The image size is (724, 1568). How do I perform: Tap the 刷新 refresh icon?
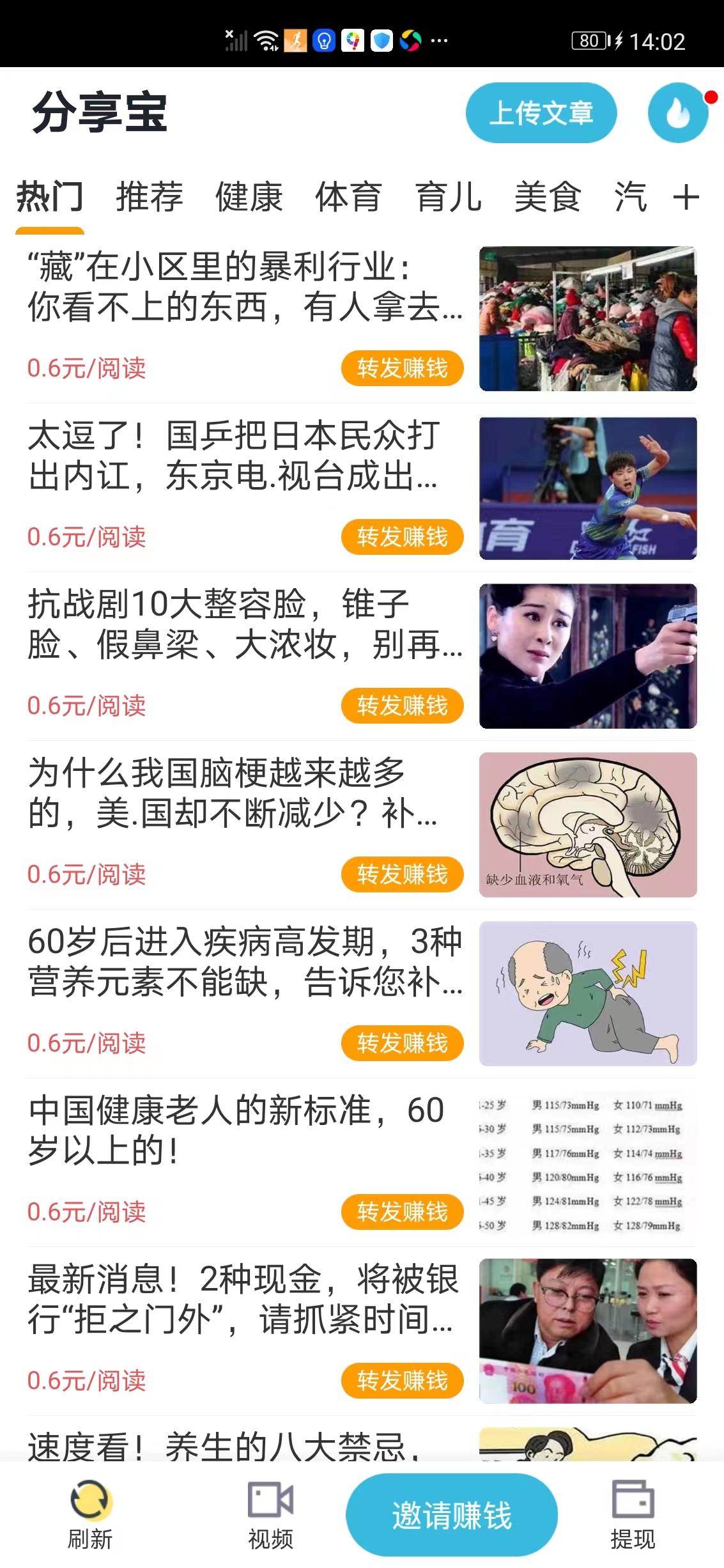click(90, 1502)
